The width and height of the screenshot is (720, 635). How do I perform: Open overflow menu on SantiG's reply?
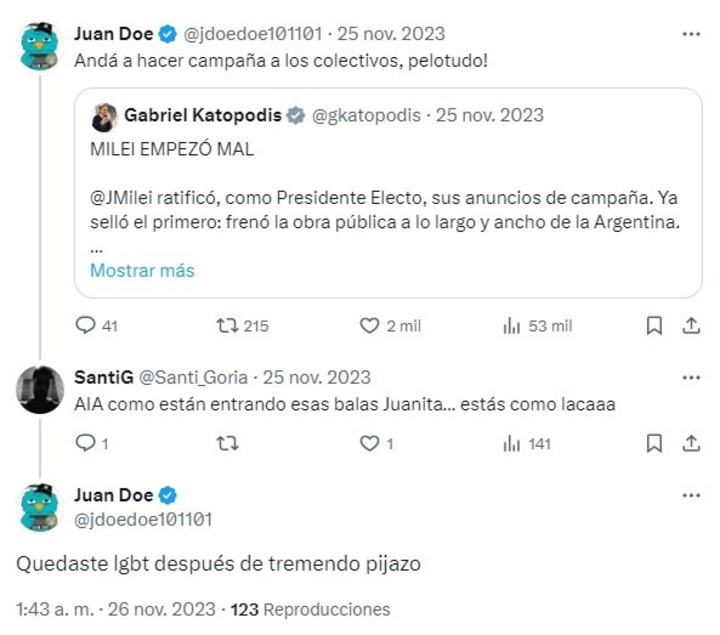click(691, 377)
